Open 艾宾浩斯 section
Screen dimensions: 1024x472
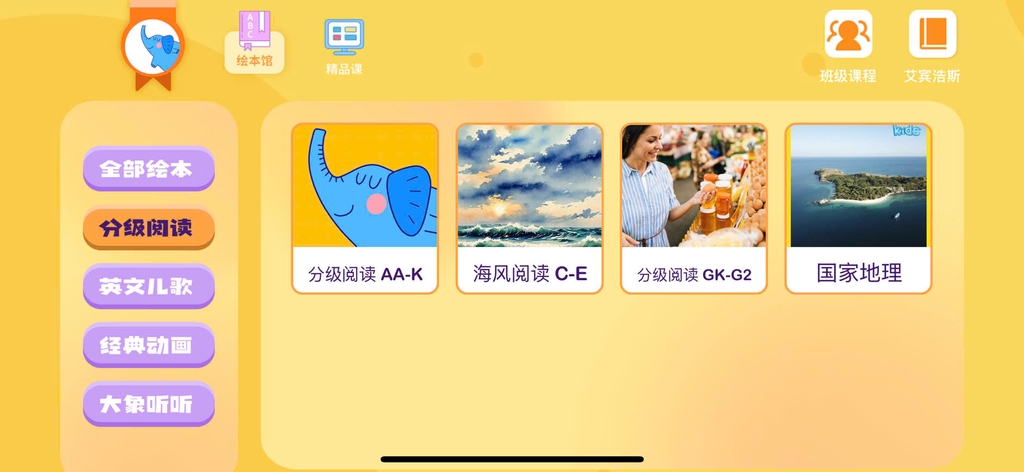932,46
